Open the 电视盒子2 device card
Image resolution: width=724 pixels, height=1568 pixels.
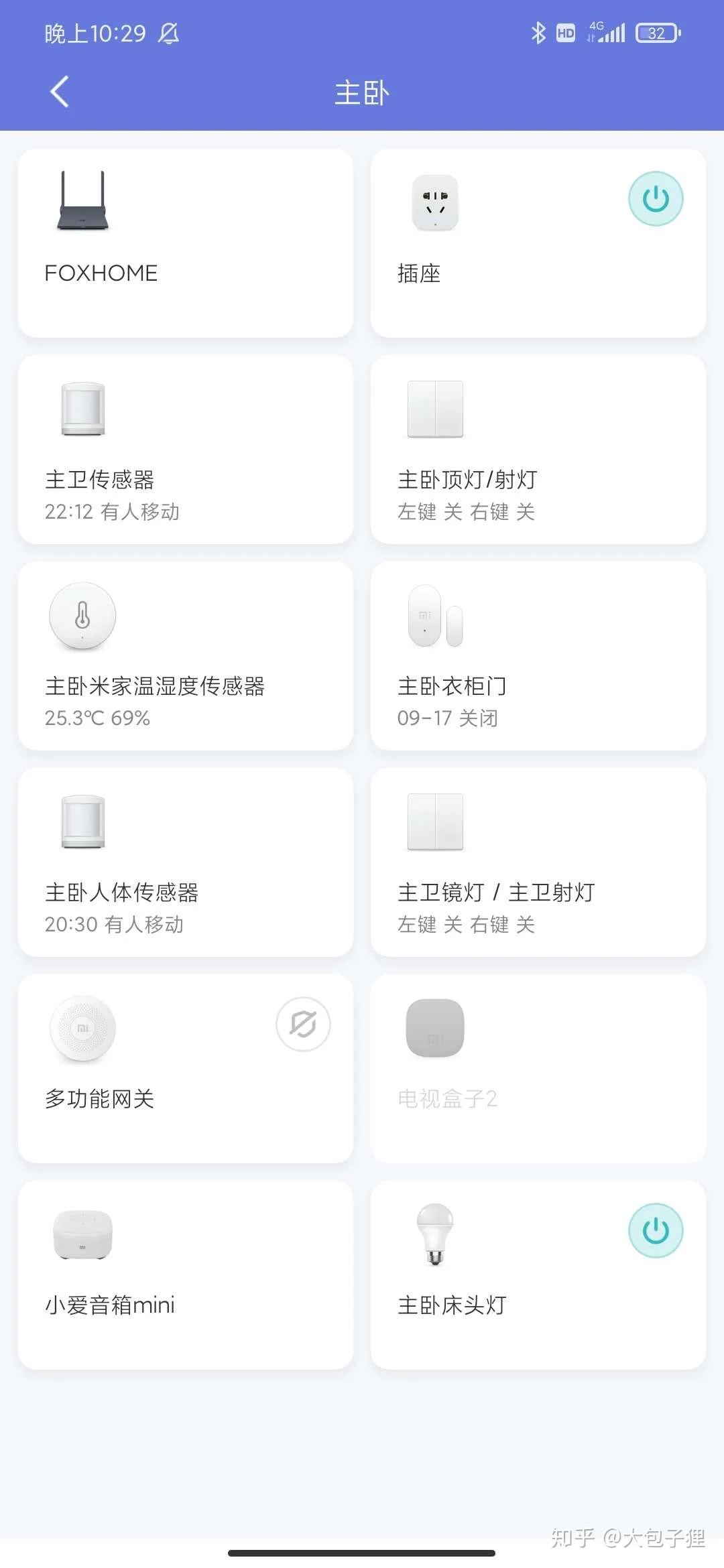[x=538, y=1069]
